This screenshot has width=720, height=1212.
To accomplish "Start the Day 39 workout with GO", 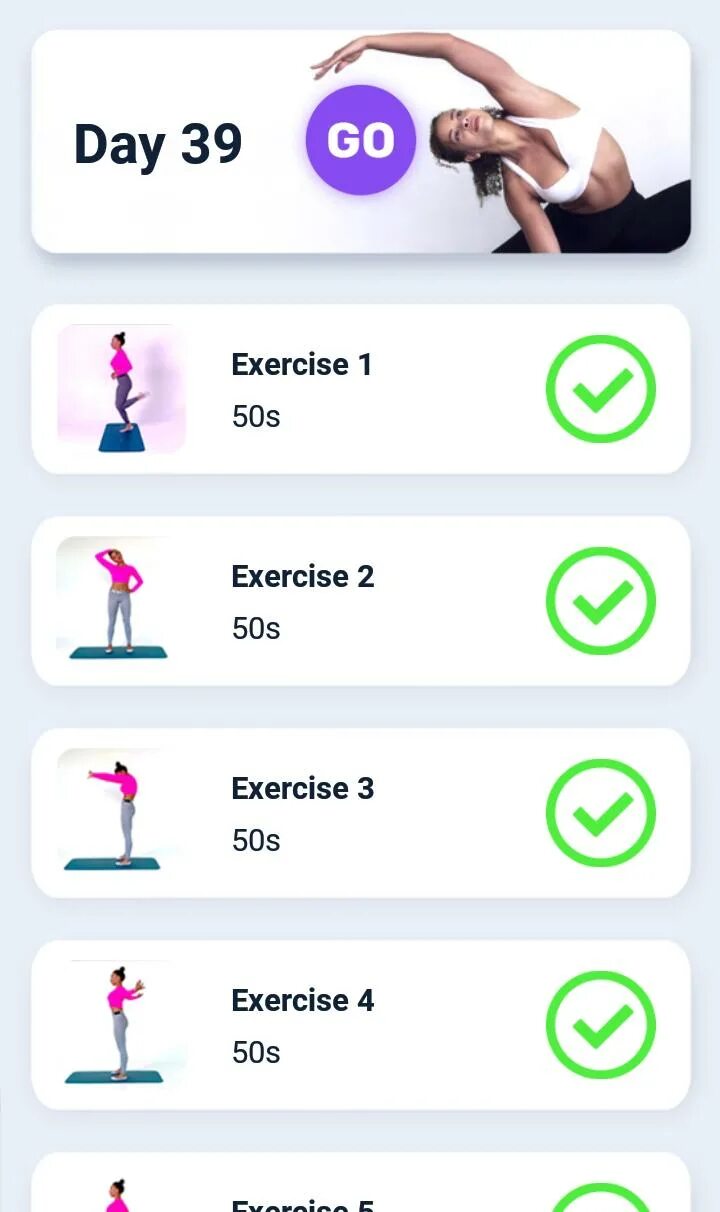I will coord(360,140).
